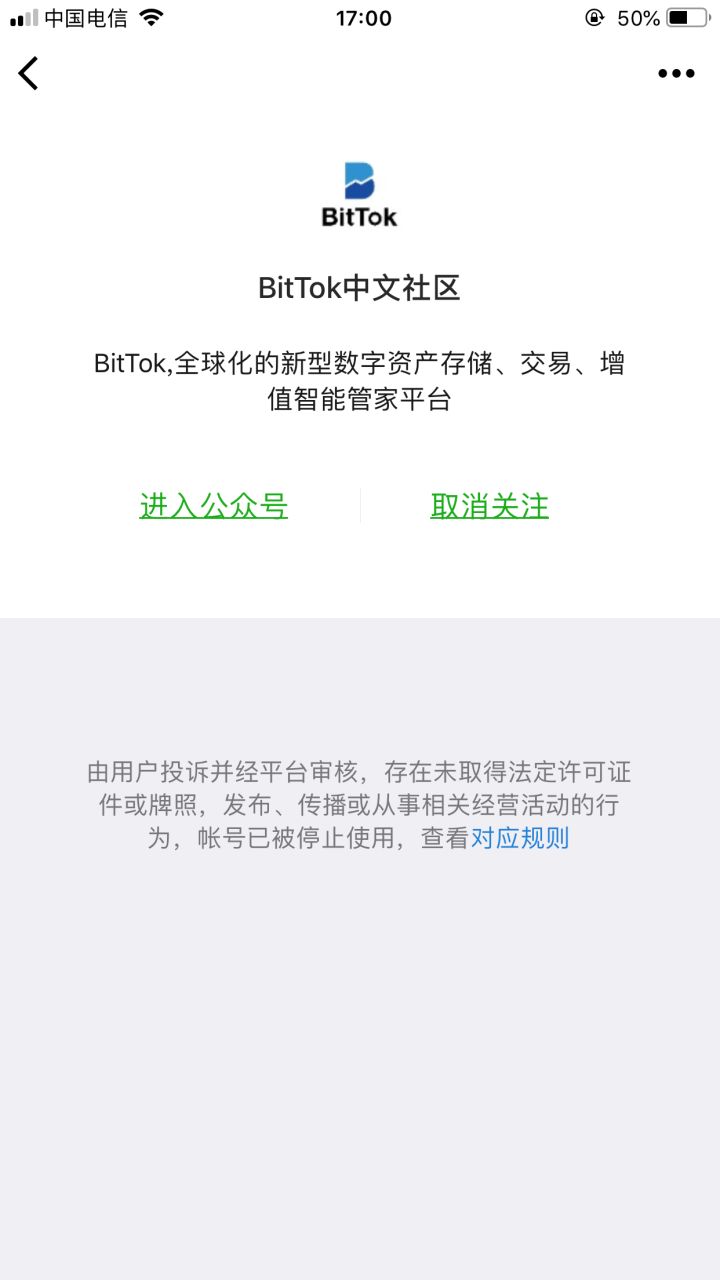Open 进入公众号 link

pyautogui.click(x=214, y=506)
